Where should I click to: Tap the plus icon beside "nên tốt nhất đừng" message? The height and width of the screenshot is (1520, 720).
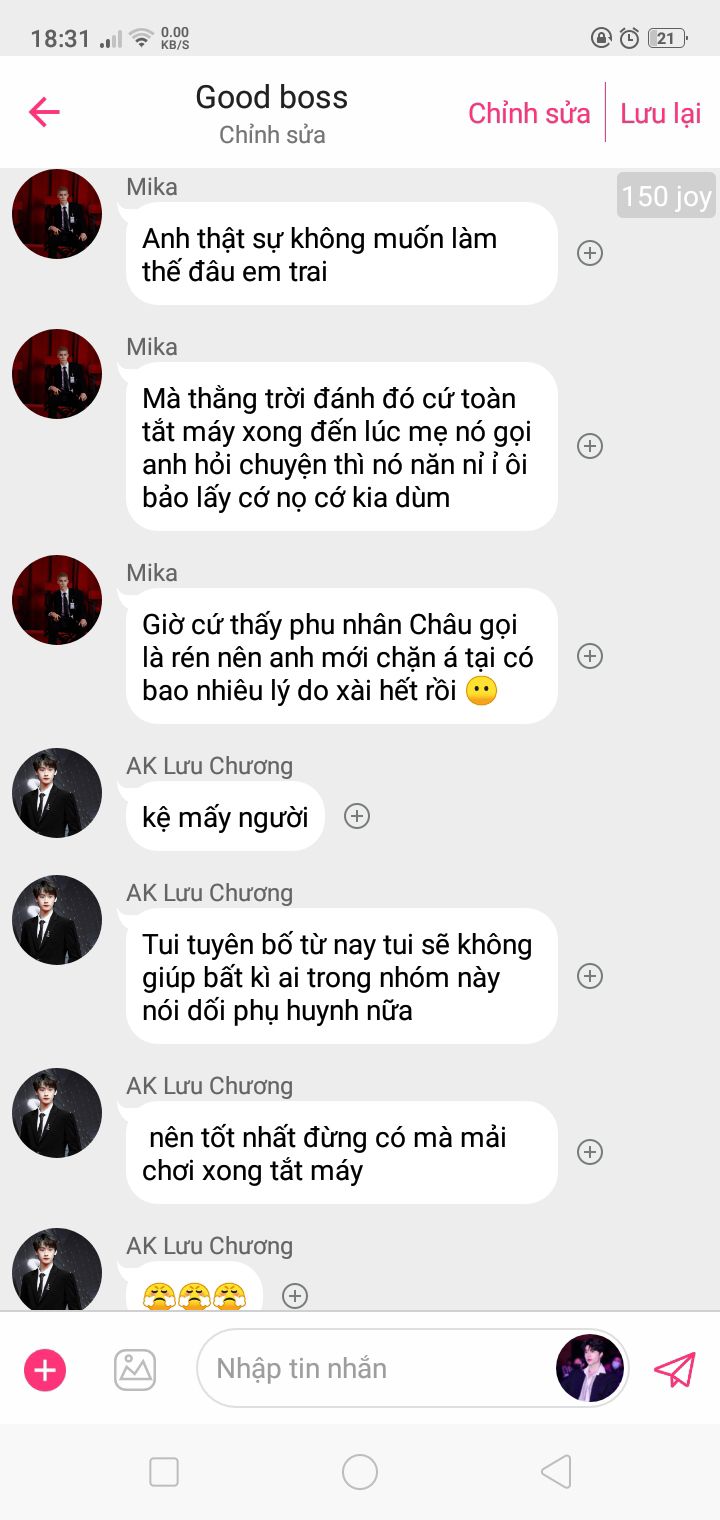(x=590, y=1152)
